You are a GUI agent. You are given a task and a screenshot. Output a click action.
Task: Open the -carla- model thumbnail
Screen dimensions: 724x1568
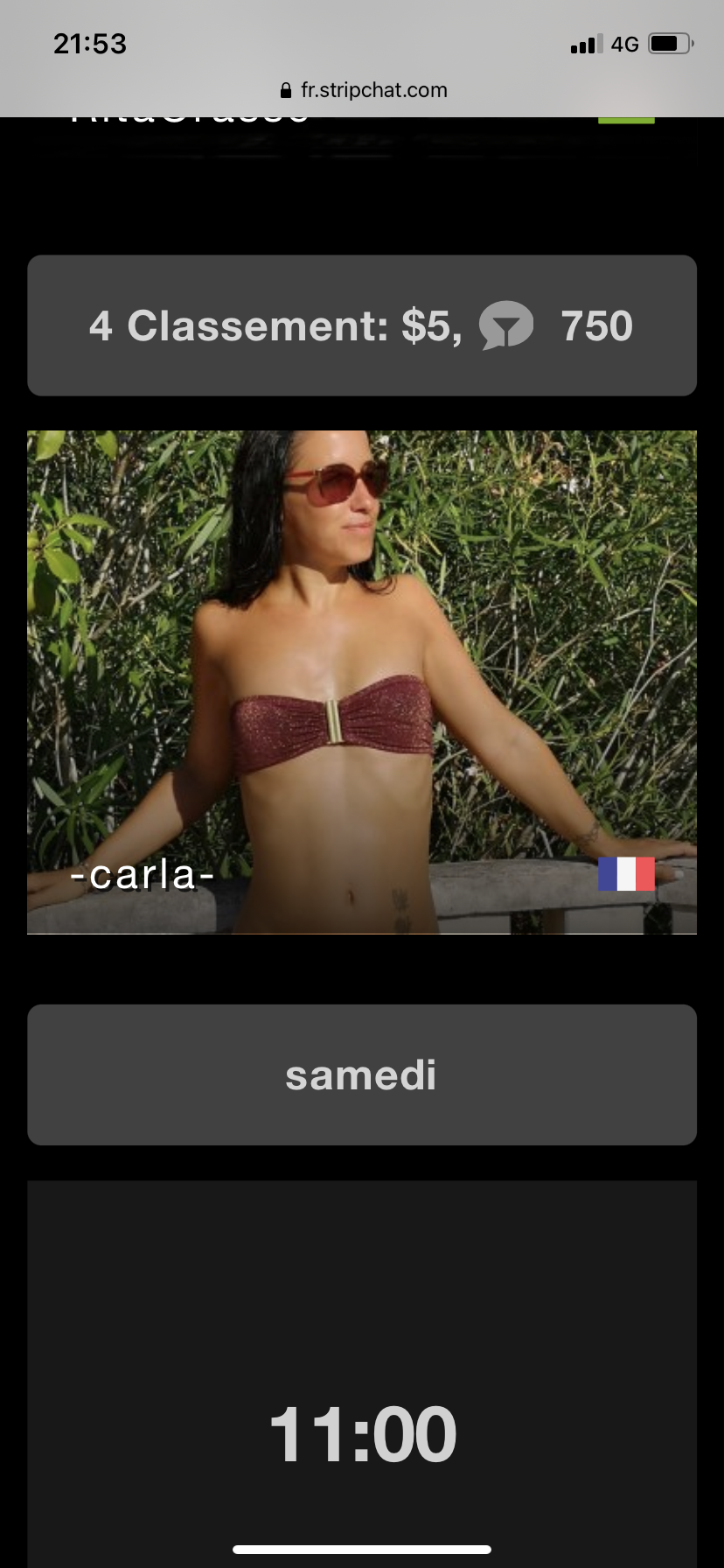click(362, 682)
